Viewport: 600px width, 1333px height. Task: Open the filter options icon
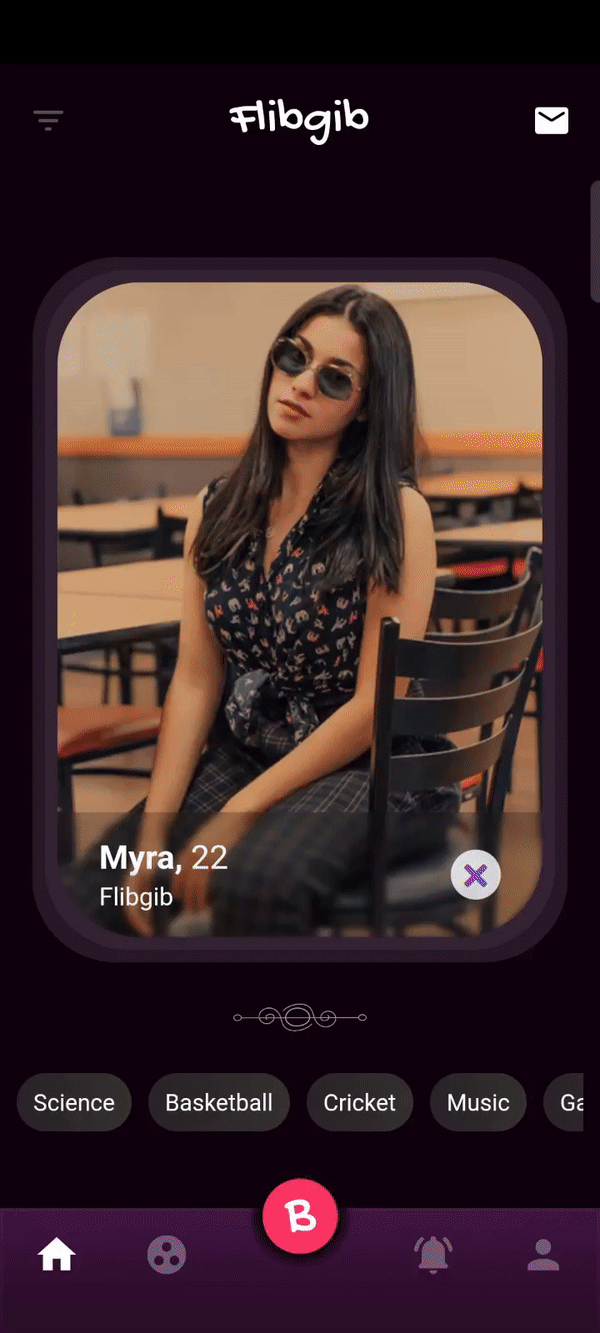[x=48, y=121]
